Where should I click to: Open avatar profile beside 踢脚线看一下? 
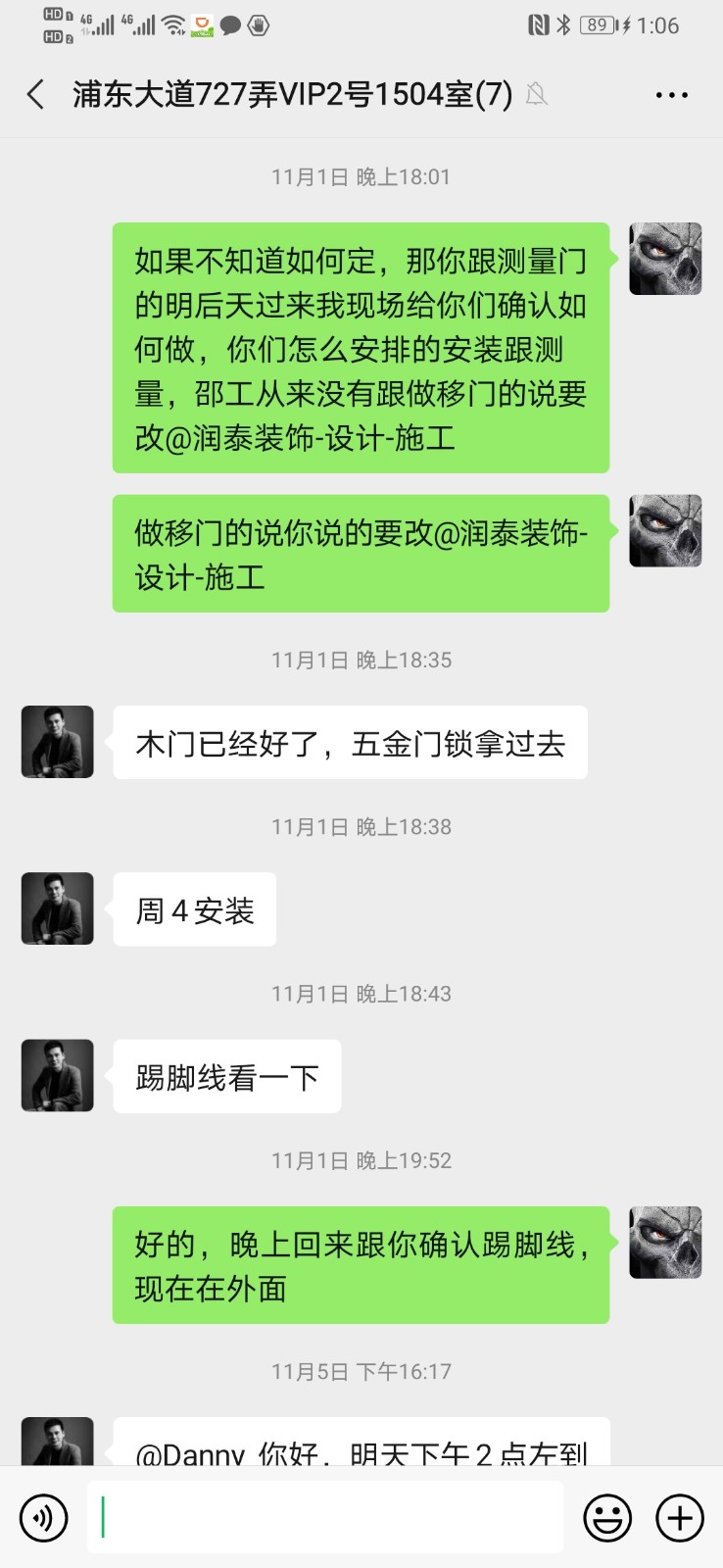[58, 1075]
